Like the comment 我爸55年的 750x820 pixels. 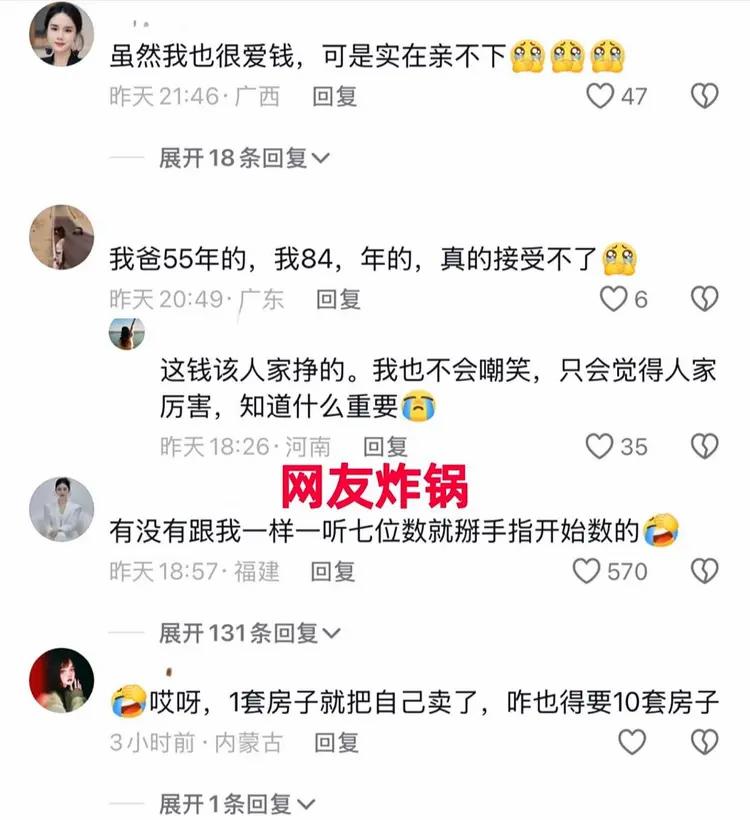(x=612, y=298)
